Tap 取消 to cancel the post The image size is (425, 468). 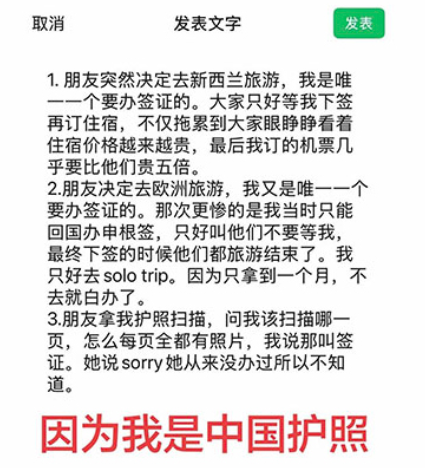tap(48, 24)
